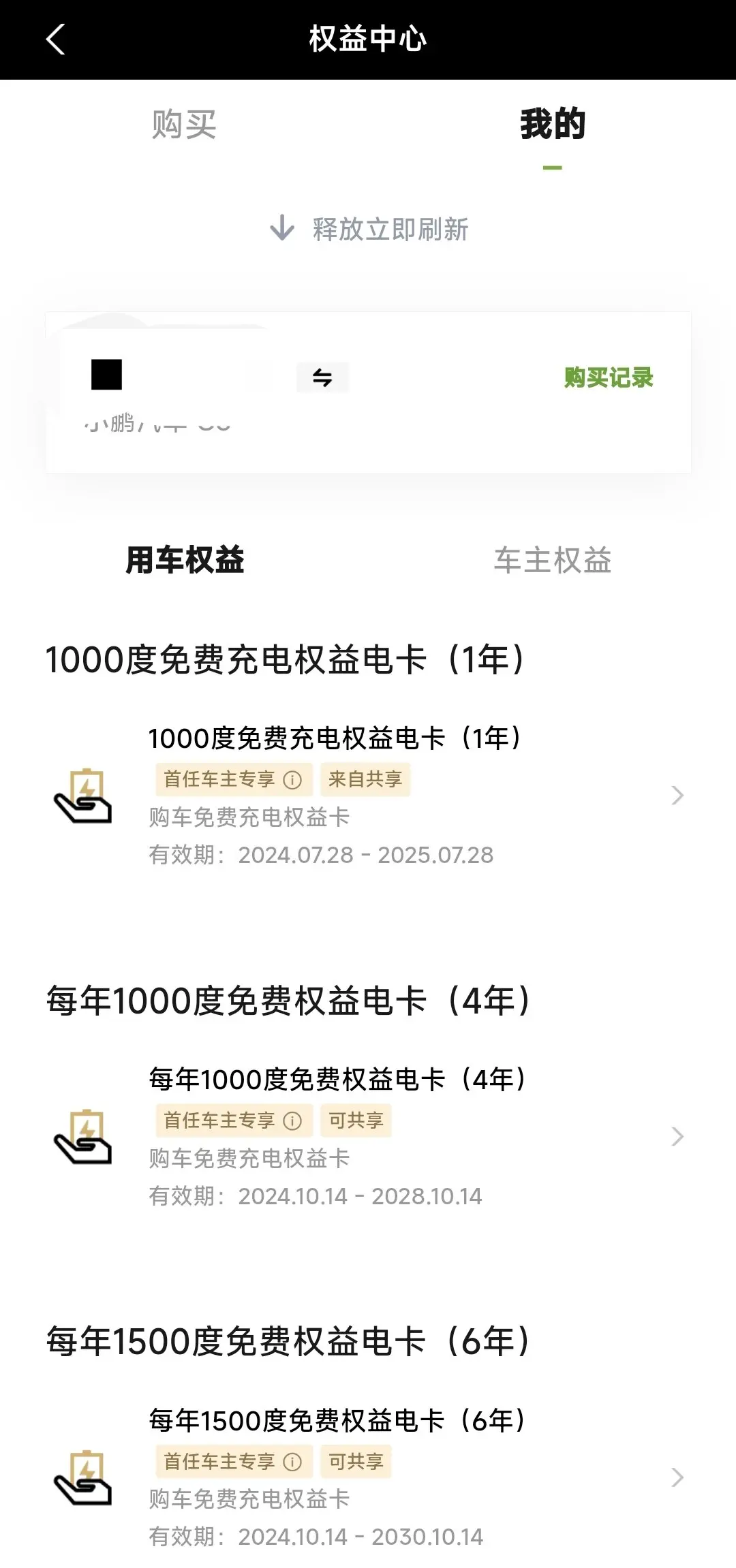Open 购买记录 purchase history
Viewport: 736px width, 1568px height.
click(609, 377)
